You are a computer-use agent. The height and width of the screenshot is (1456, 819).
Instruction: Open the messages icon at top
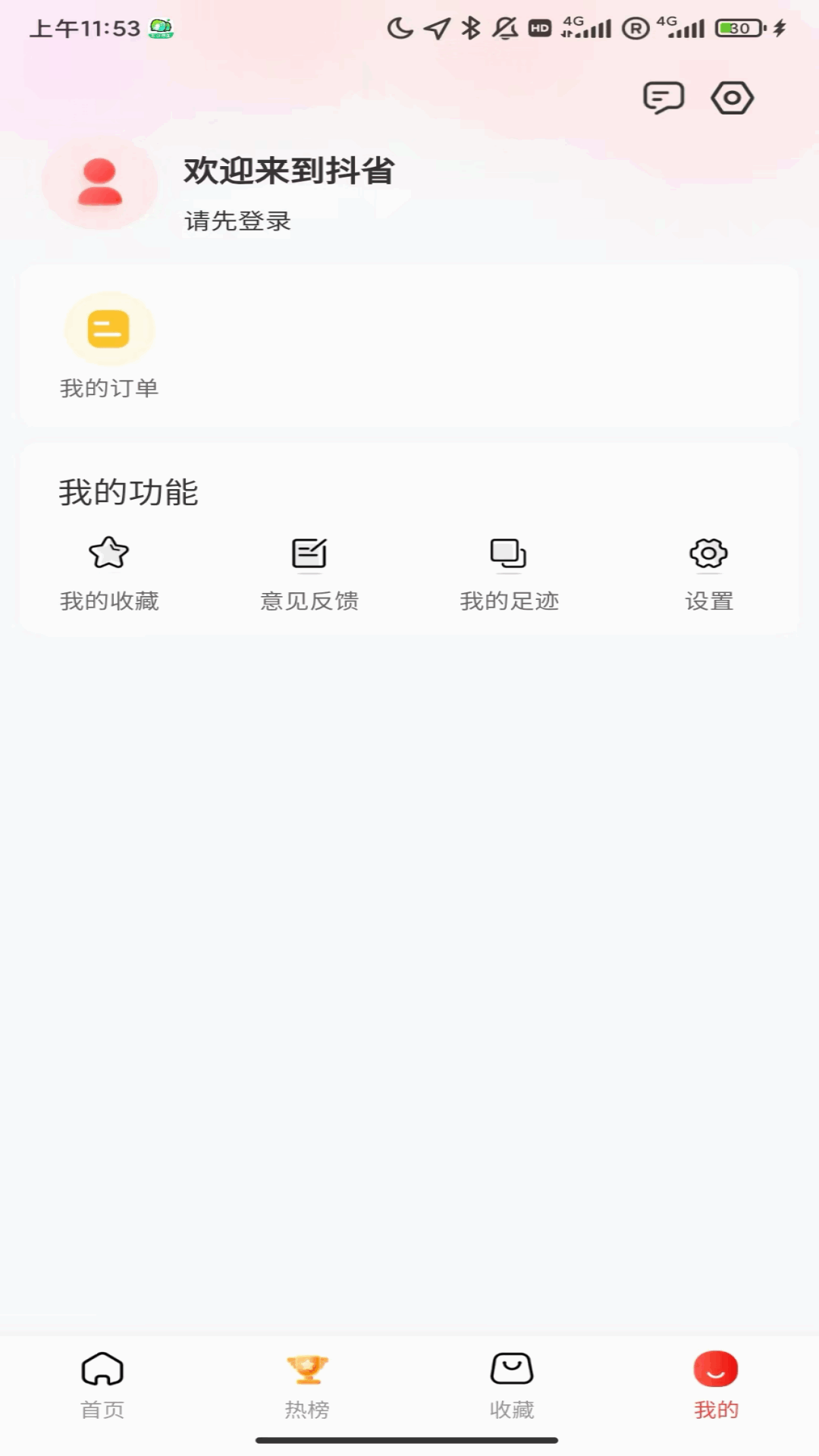(x=664, y=98)
